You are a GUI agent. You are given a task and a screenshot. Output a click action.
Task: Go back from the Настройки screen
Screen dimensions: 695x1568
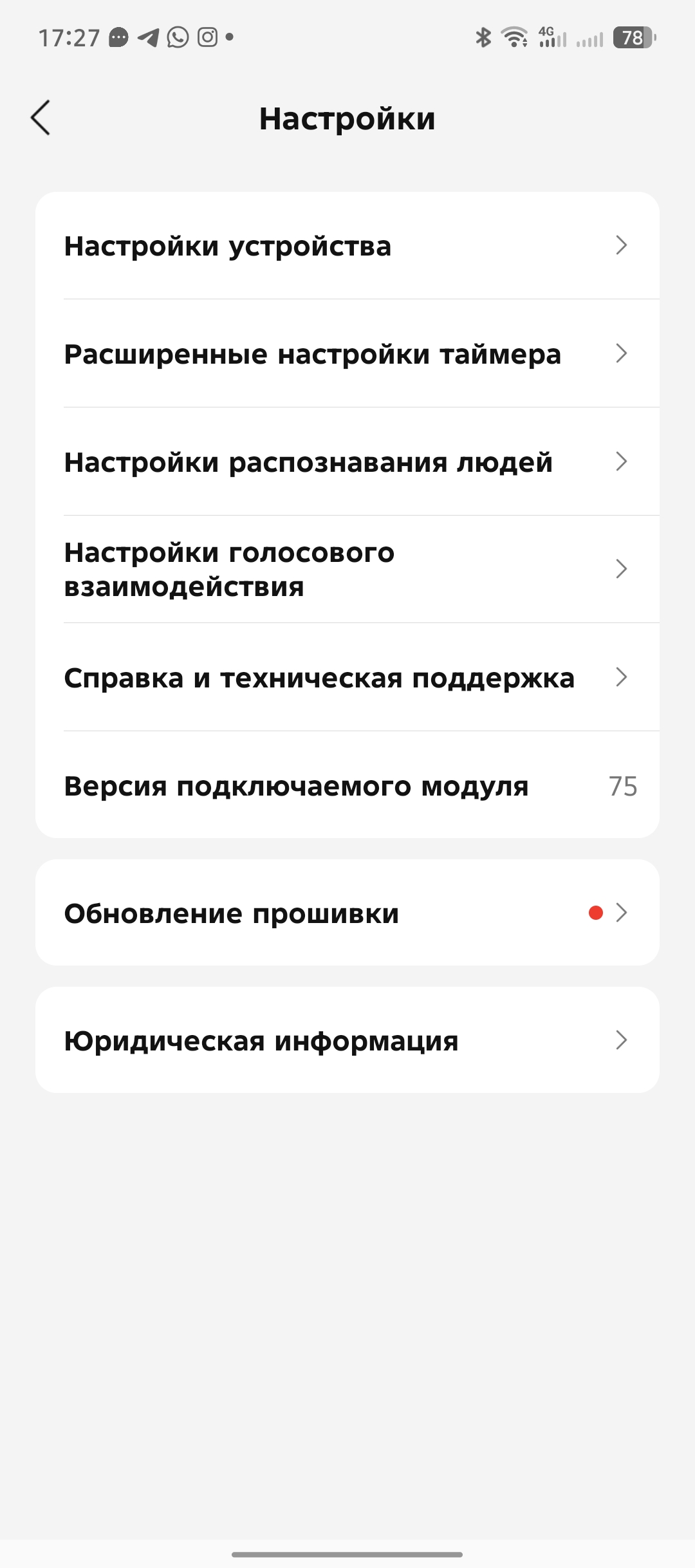41,118
